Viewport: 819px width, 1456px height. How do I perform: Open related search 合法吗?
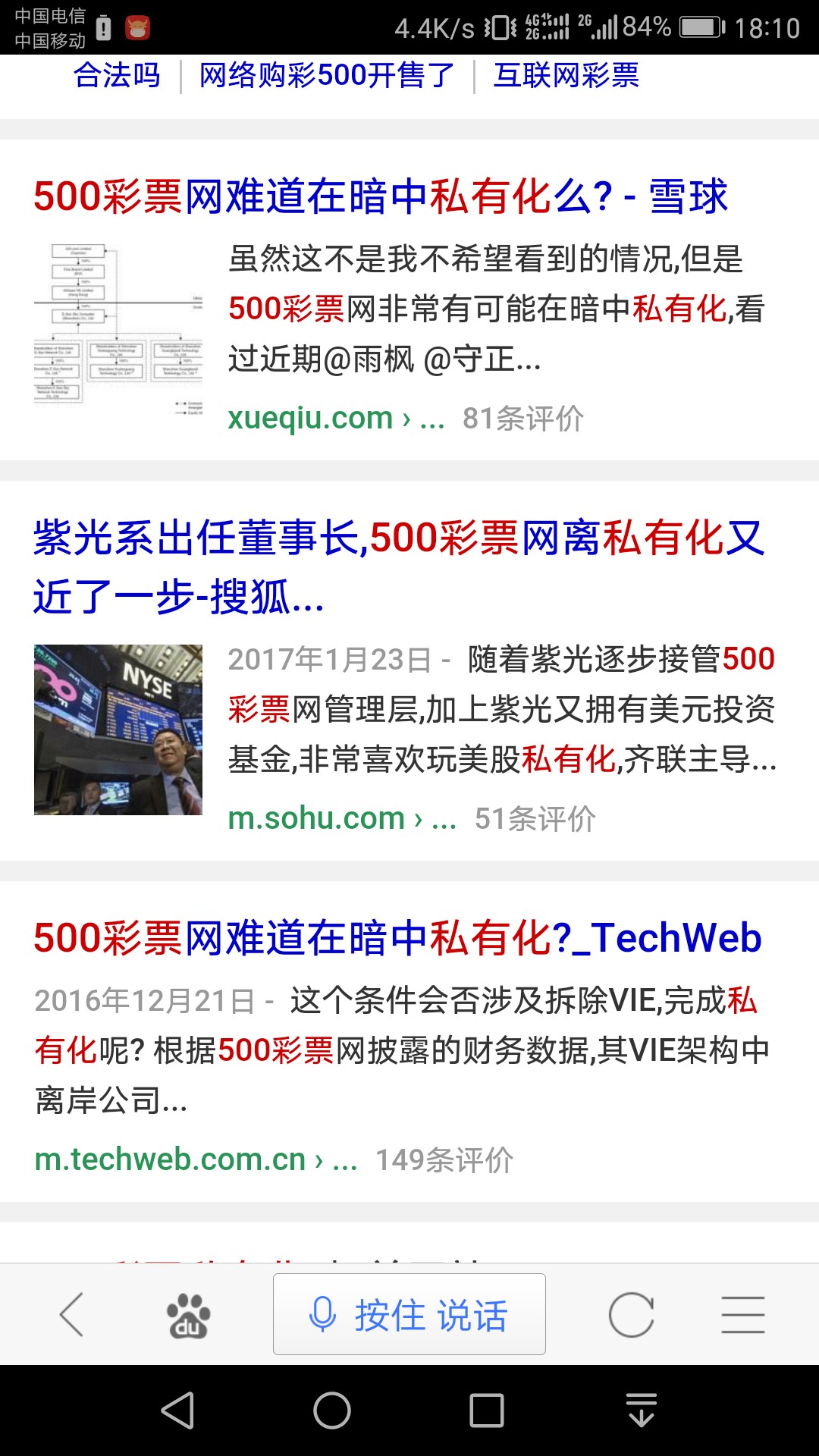pyautogui.click(x=118, y=76)
